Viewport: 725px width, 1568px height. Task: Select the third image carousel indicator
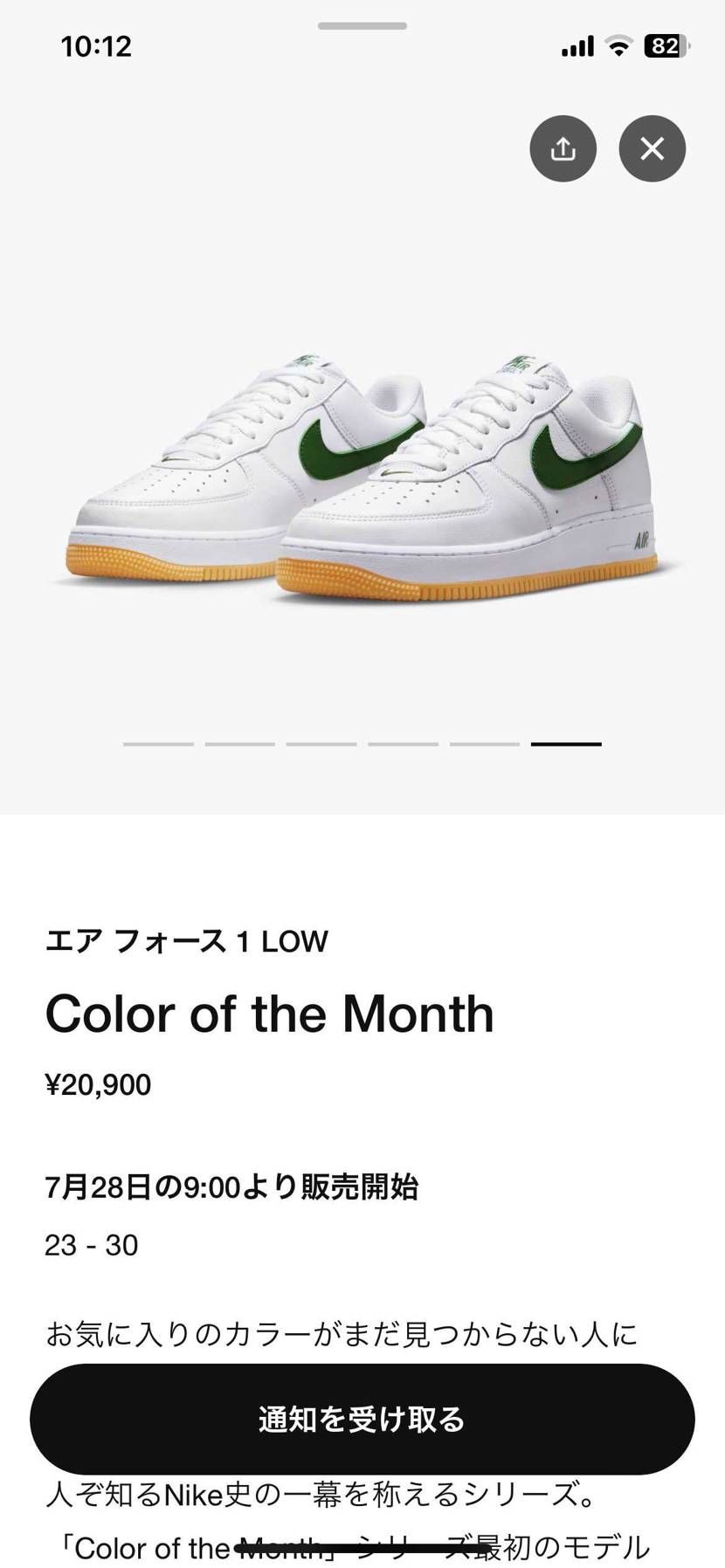321,745
